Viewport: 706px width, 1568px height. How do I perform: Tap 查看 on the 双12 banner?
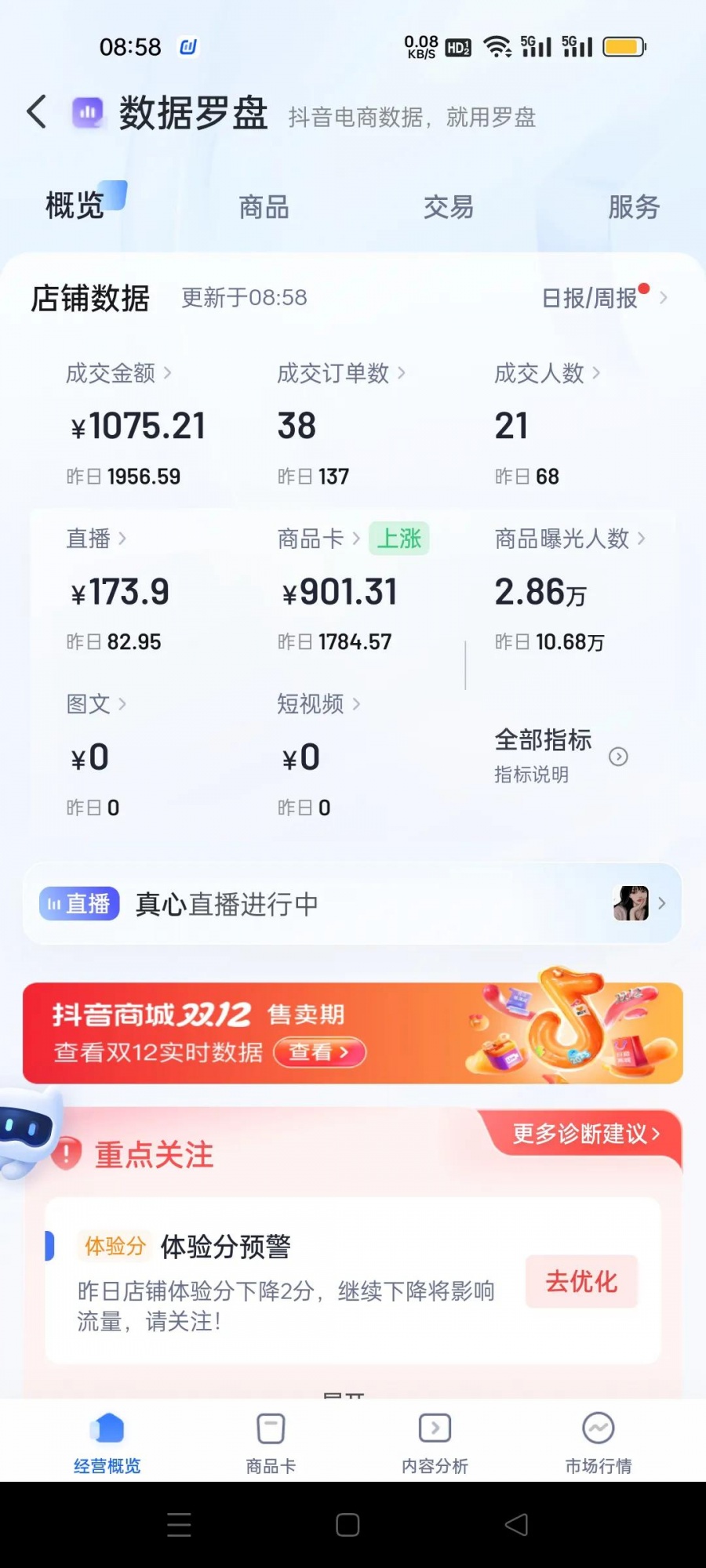click(x=319, y=1052)
